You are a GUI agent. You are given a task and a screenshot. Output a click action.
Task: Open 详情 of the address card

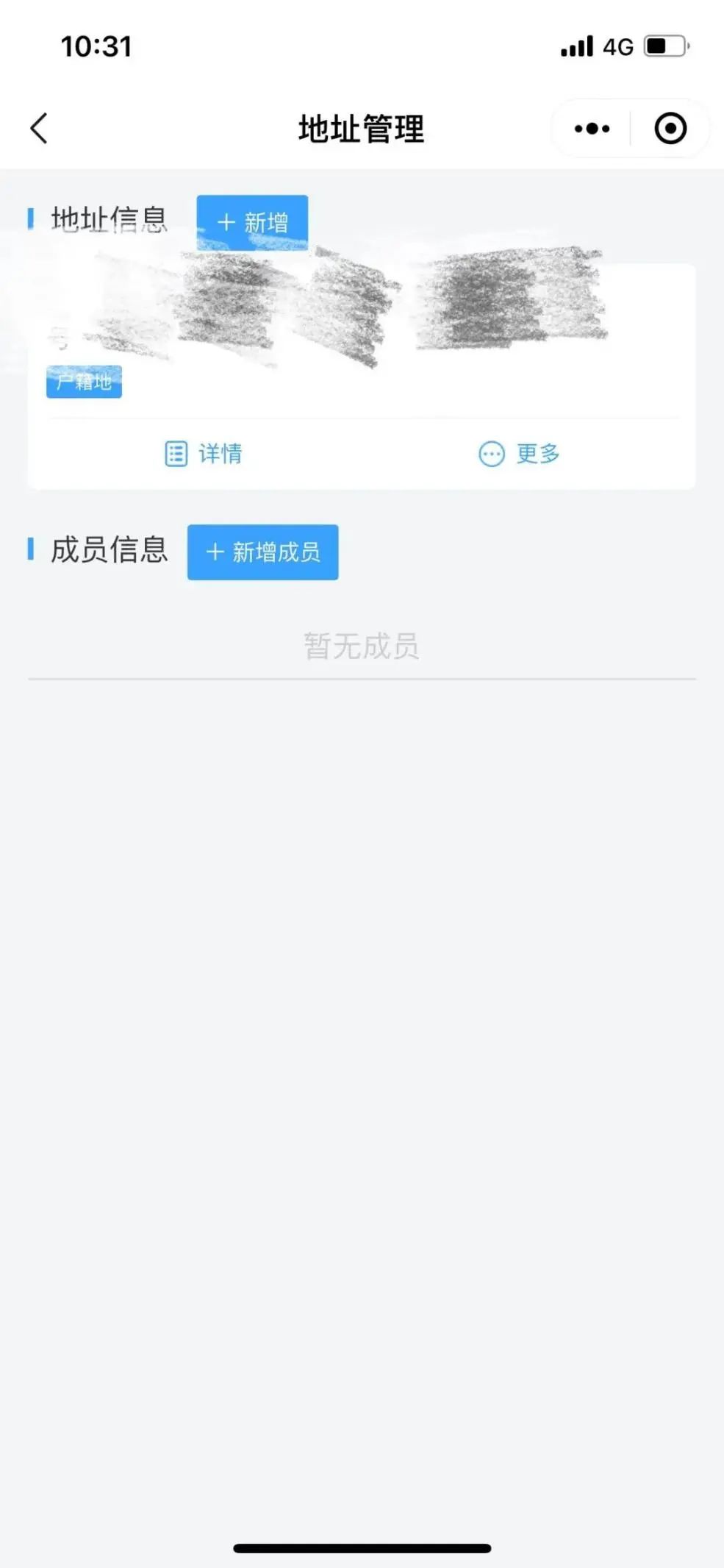pyautogui.click(x=204, y=453)
